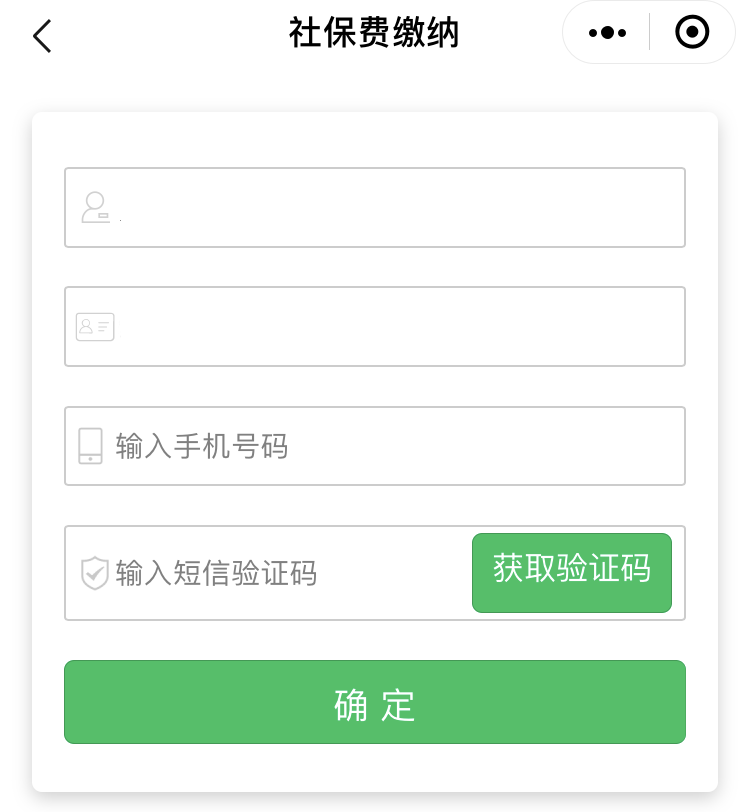This screenshot has width=750, height=812.
Task: Request a code with 获取验证码
Action: (x=571, y=572)
